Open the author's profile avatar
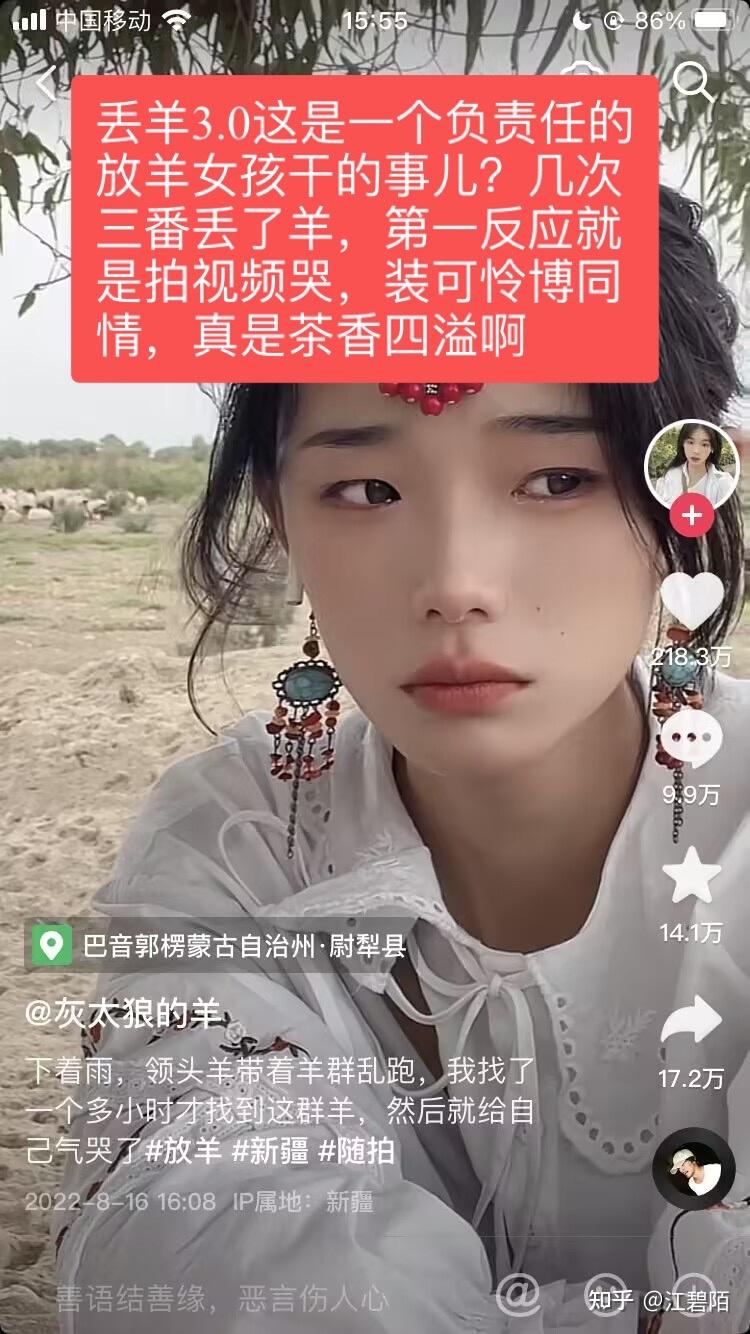 [x=691, y=464]
